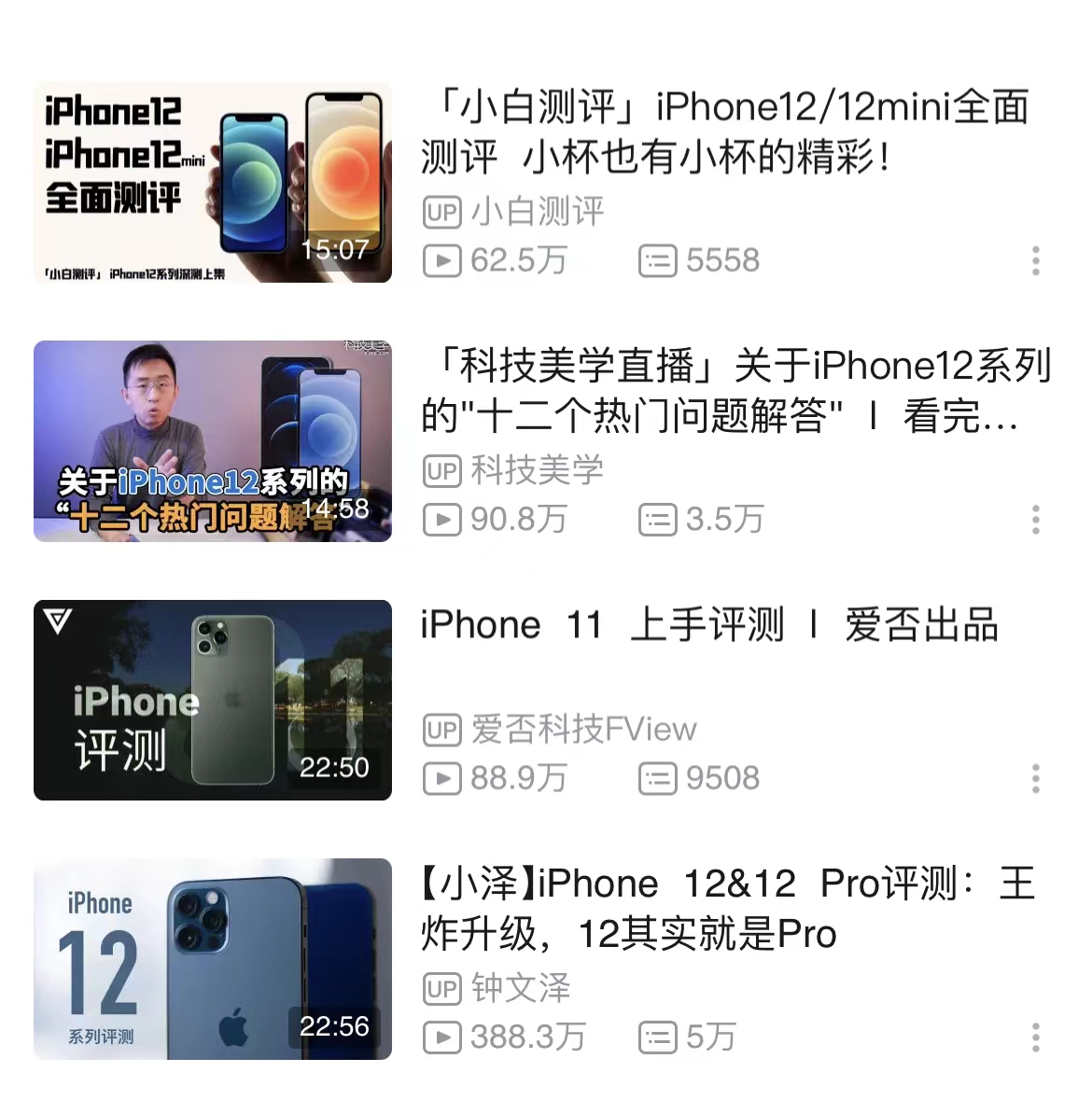The width and height of the screenshot is (1092, 1100).
Task: Click the UP badge next to 小白测评
Action: [x=442, y=212]
